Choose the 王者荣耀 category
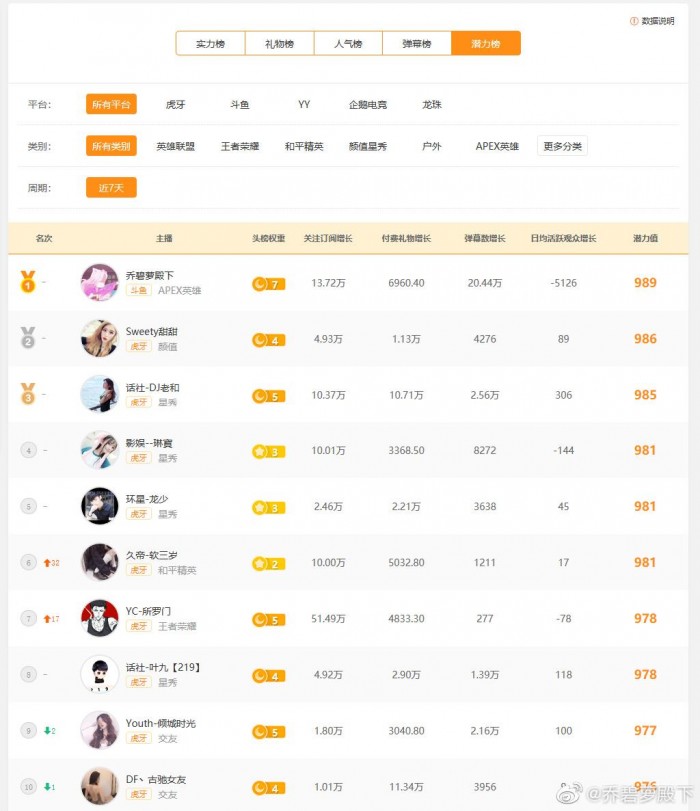The image size is (700, 811). (240, 146)
